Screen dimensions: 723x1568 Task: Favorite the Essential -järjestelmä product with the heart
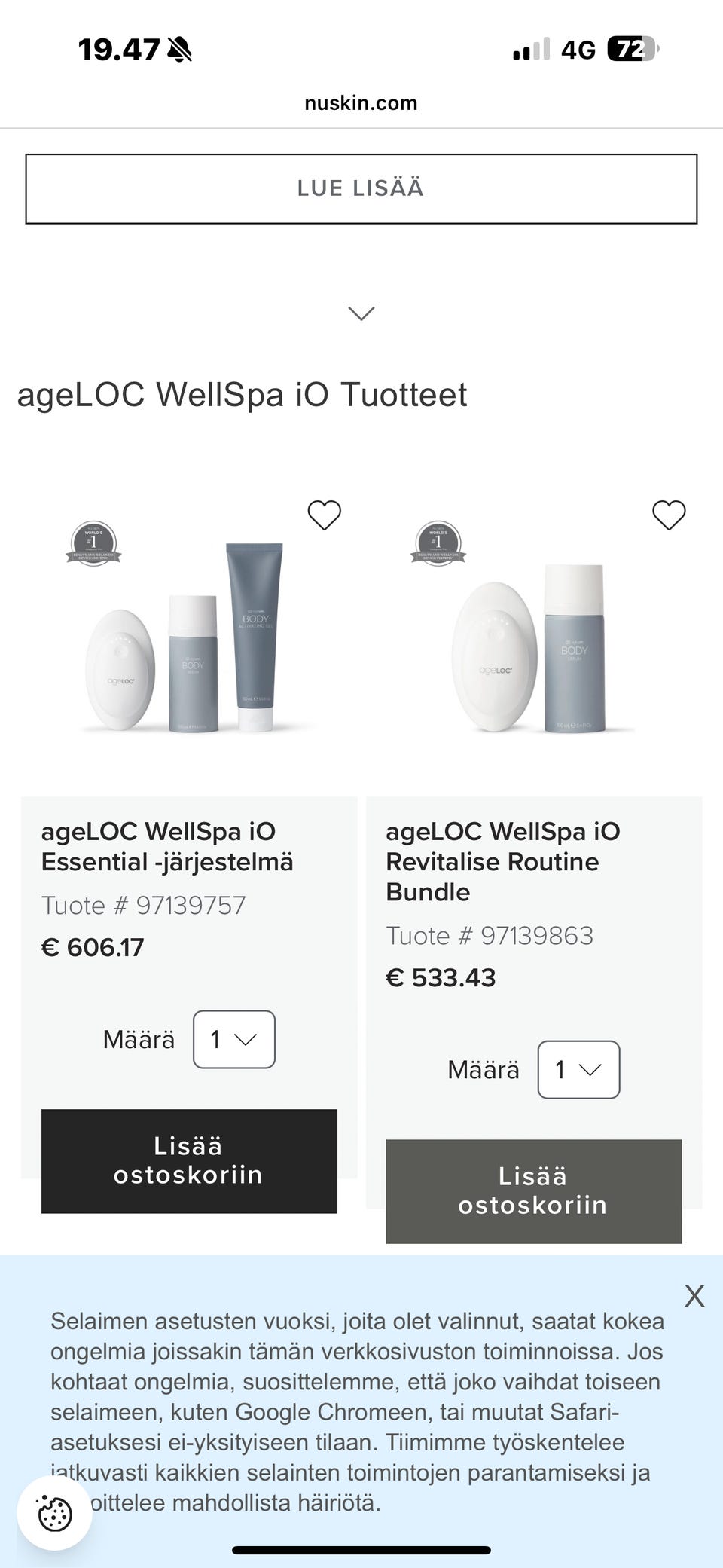[325, 515]
